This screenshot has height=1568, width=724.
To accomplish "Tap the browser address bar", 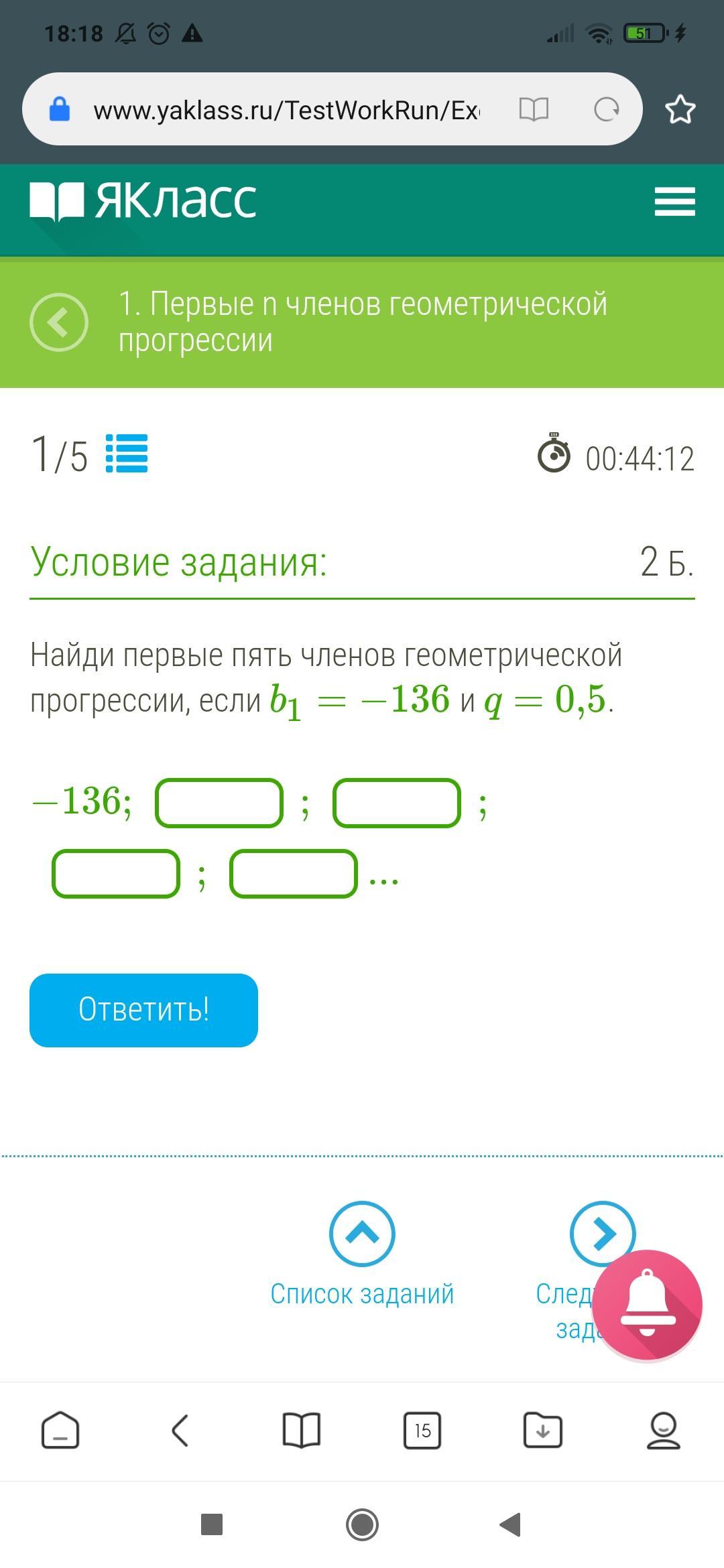I will [288, 109].
